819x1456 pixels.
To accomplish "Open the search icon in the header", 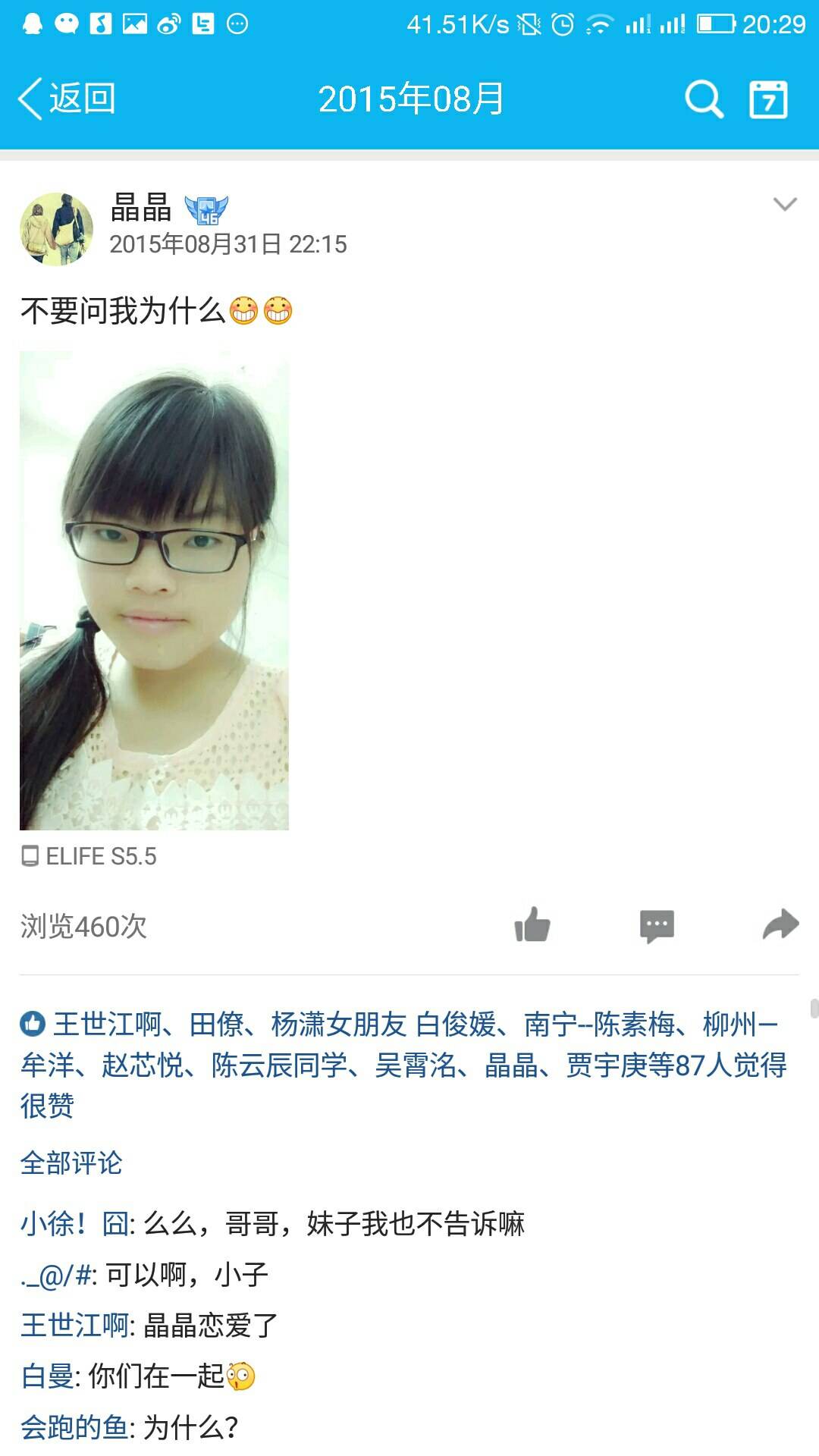I will tap(704, 99).
